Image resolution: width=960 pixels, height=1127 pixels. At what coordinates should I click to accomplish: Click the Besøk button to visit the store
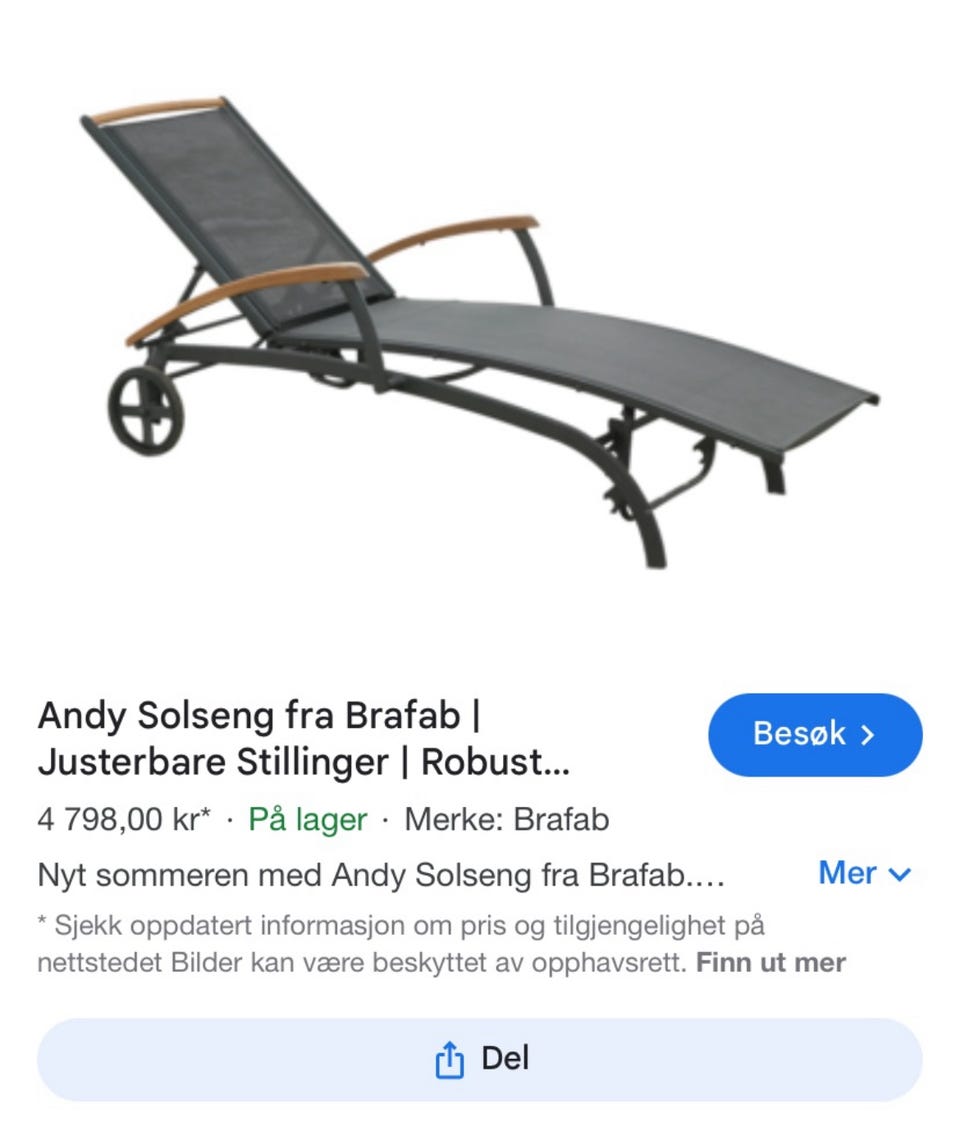[x=815, y=734]
